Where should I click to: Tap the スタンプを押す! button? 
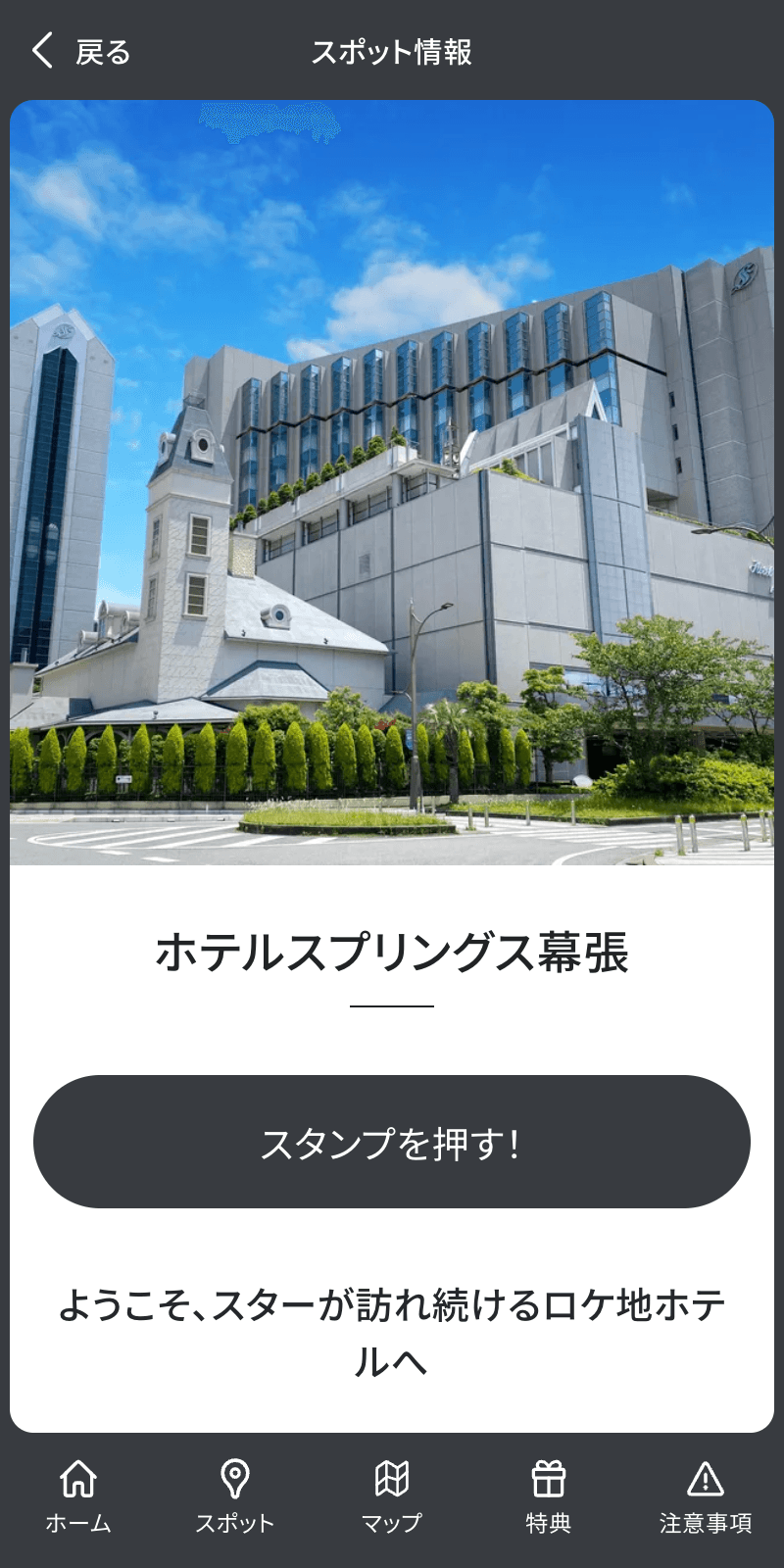coord(392,1142)
